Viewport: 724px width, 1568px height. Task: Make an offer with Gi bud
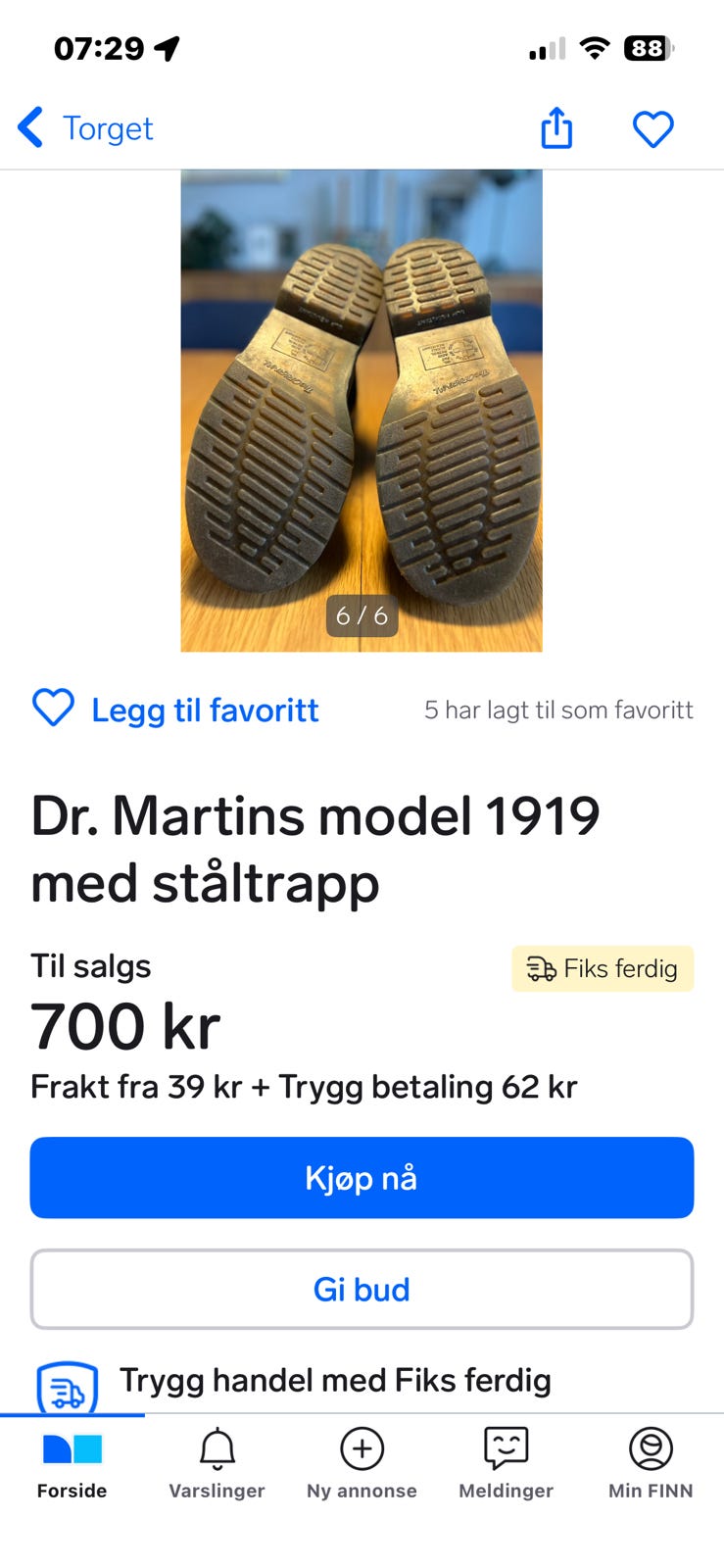click(x=362, y=1289)
